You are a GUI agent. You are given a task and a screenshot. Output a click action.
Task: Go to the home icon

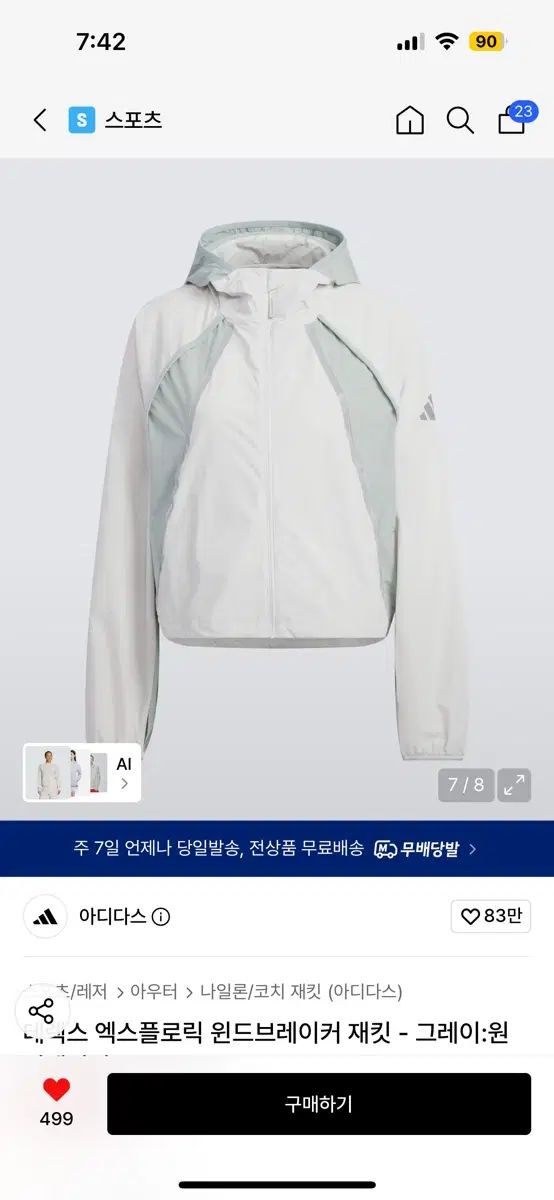410,121
